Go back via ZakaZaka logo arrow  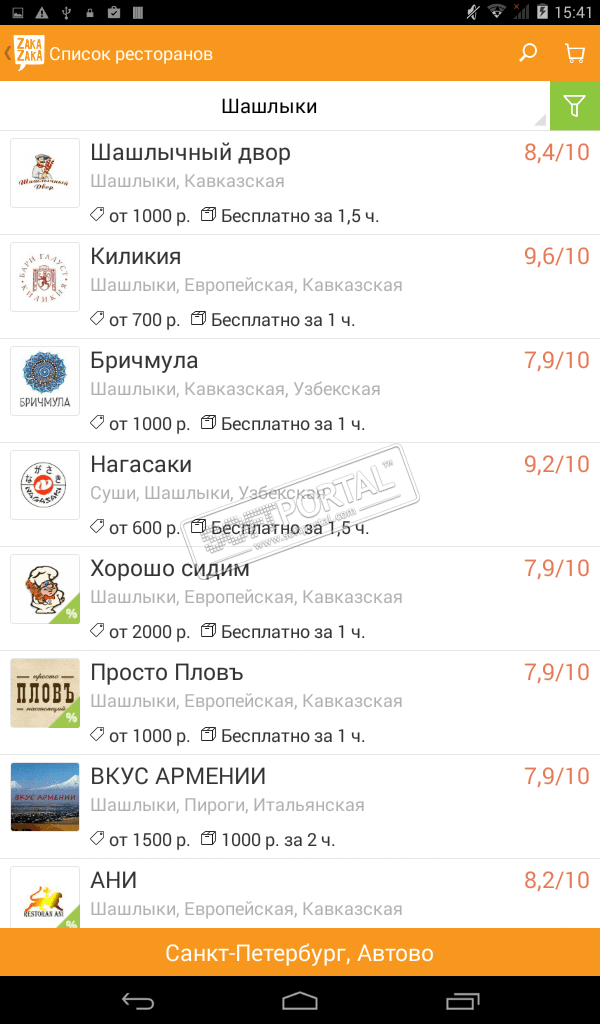tap(24, 53)
